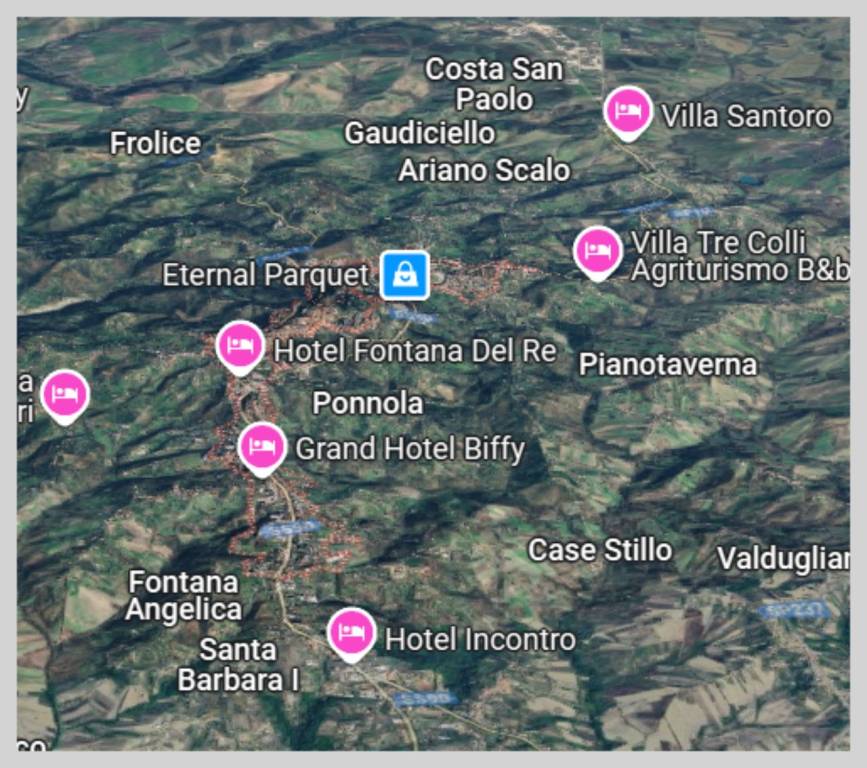Open Hotel Fontana Del Re pin
867x768 pixels.
pyautogui.click(x=240, y=346)
